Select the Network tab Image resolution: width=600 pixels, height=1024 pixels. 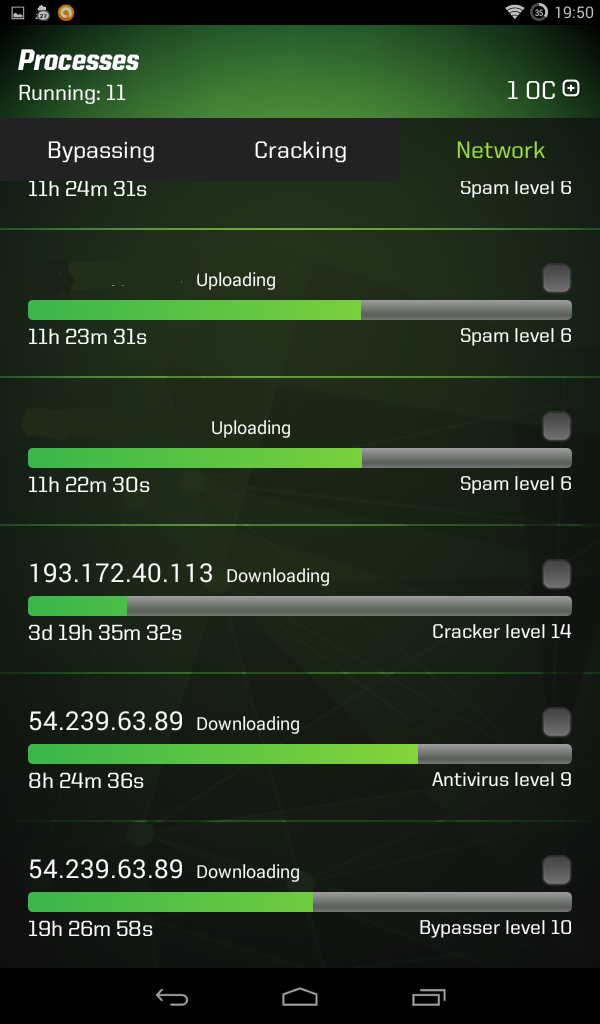tap(500, 150)
